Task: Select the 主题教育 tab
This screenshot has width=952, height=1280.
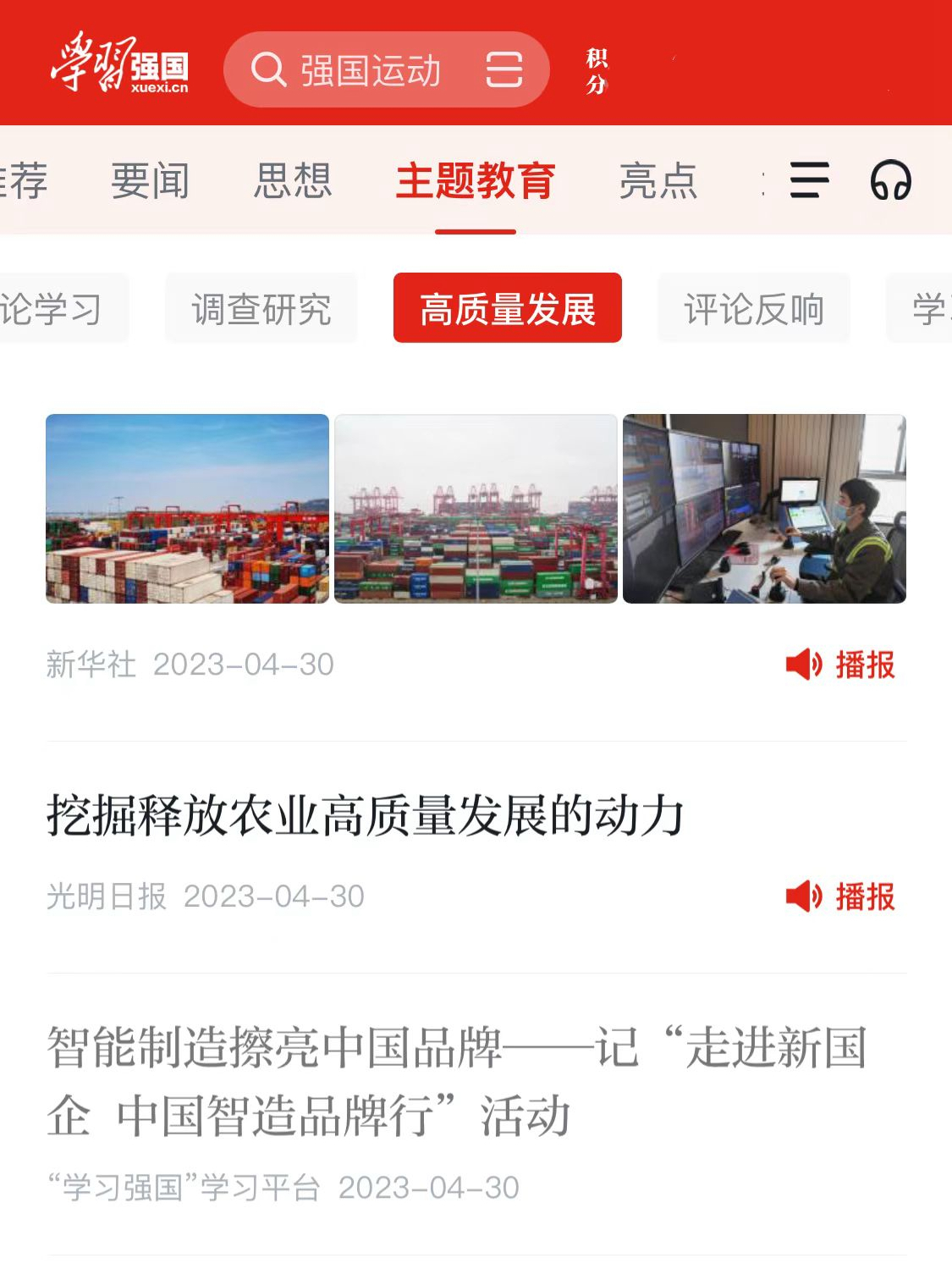Action: click(475, 180)
